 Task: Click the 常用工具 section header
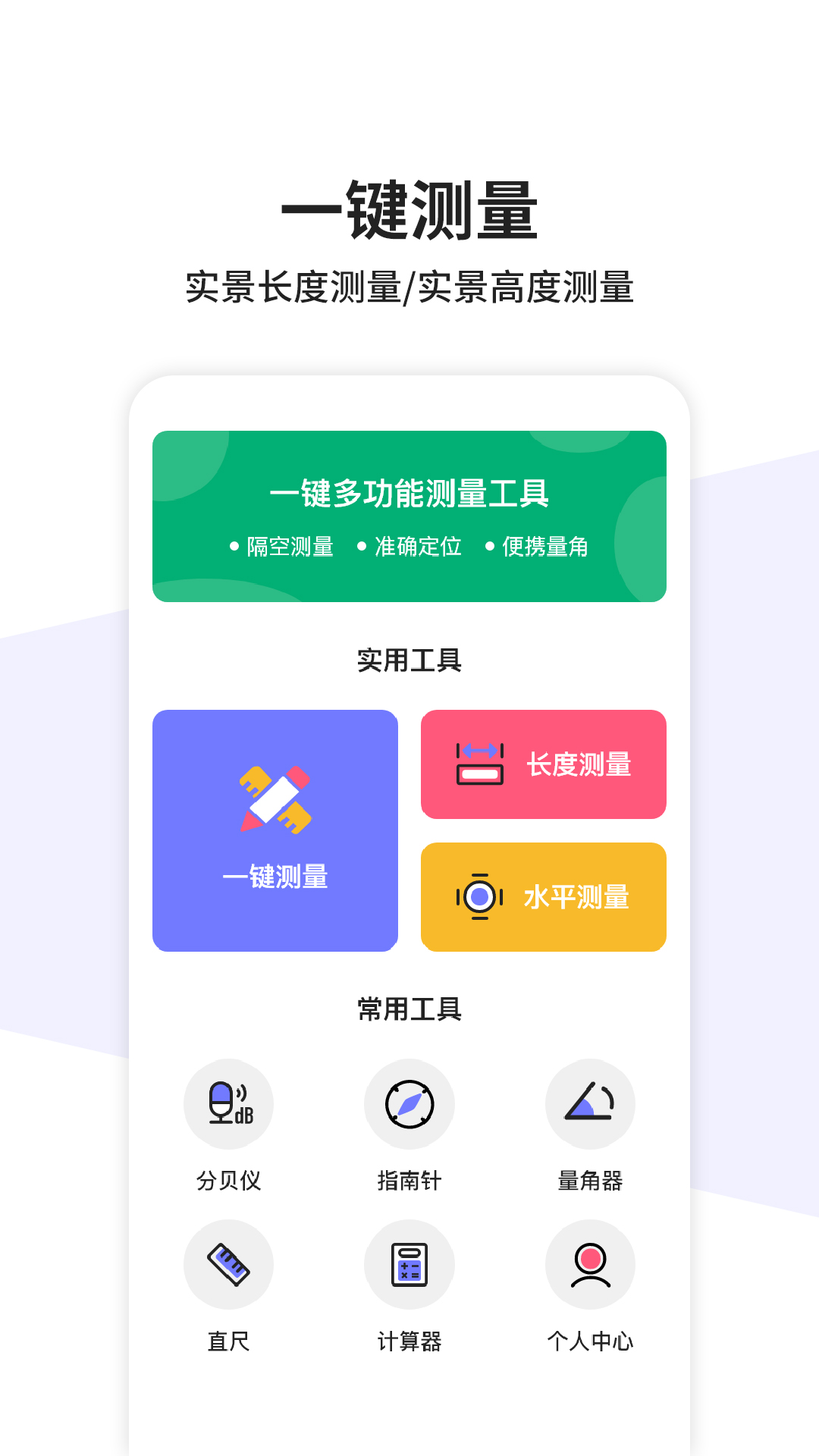tap(409, 1009)
